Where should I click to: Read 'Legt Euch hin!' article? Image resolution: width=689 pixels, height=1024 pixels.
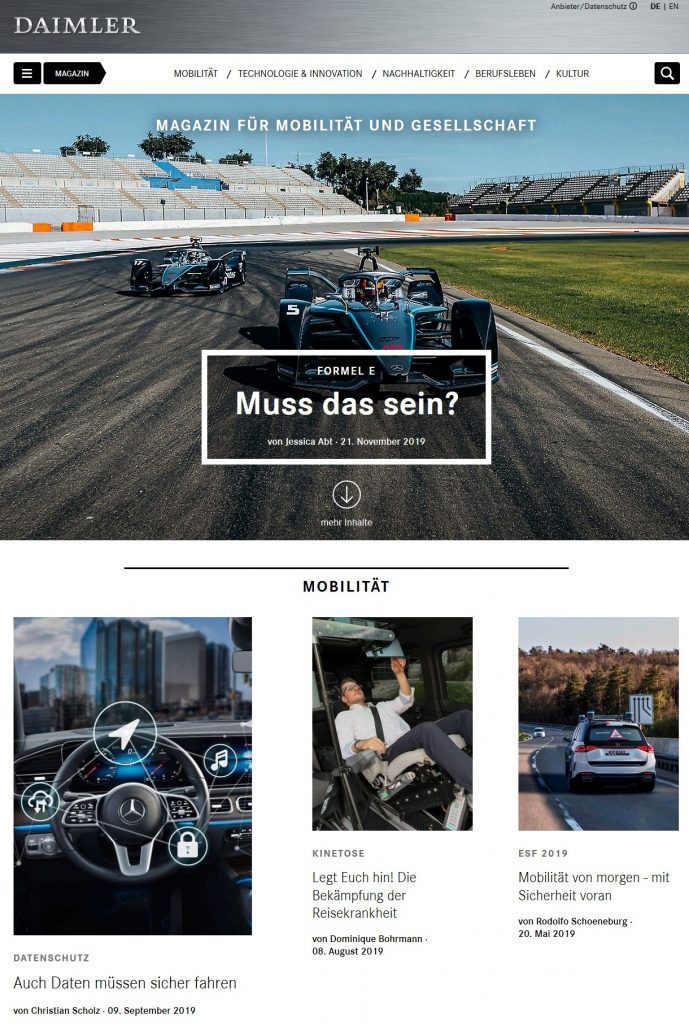coord(364,894)
